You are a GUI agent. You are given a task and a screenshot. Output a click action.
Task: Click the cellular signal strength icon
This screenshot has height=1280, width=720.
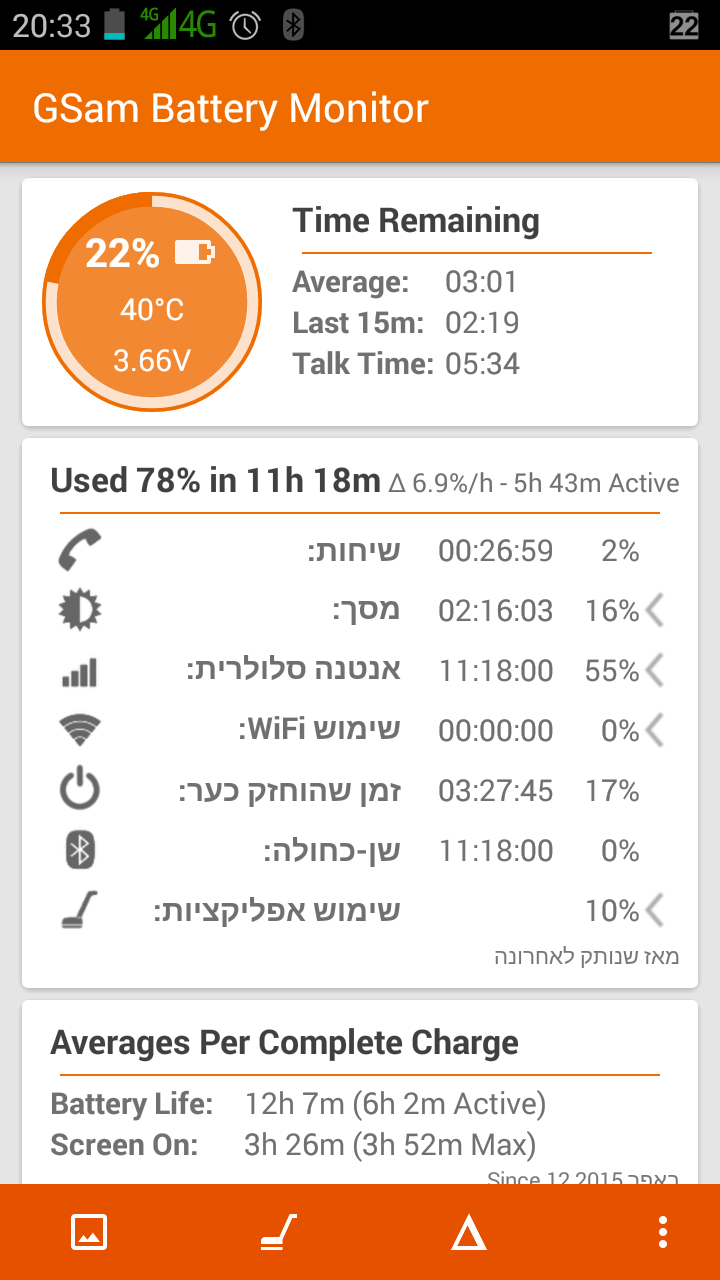click(x=80, y=670)
